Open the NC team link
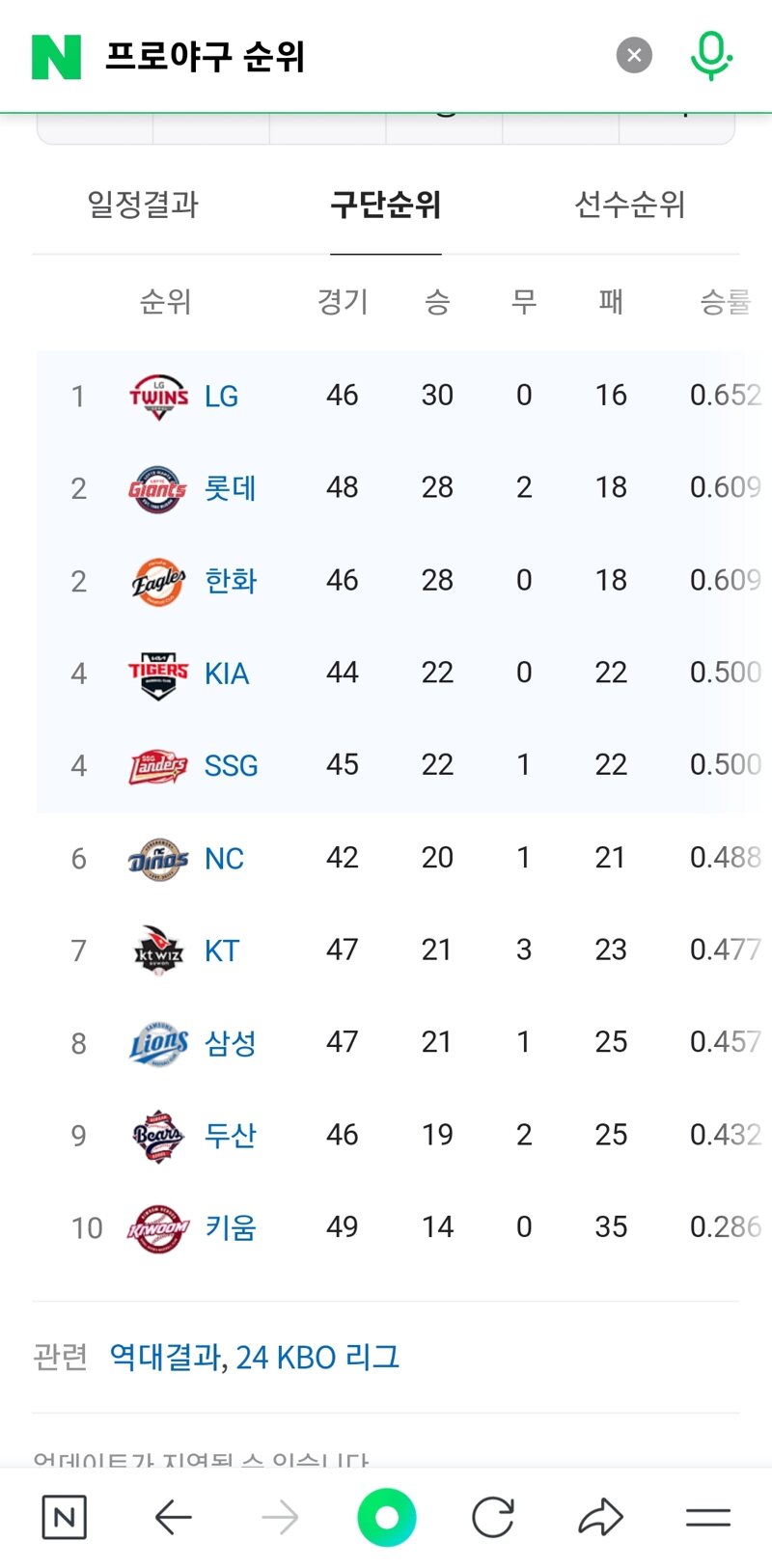 224,859
